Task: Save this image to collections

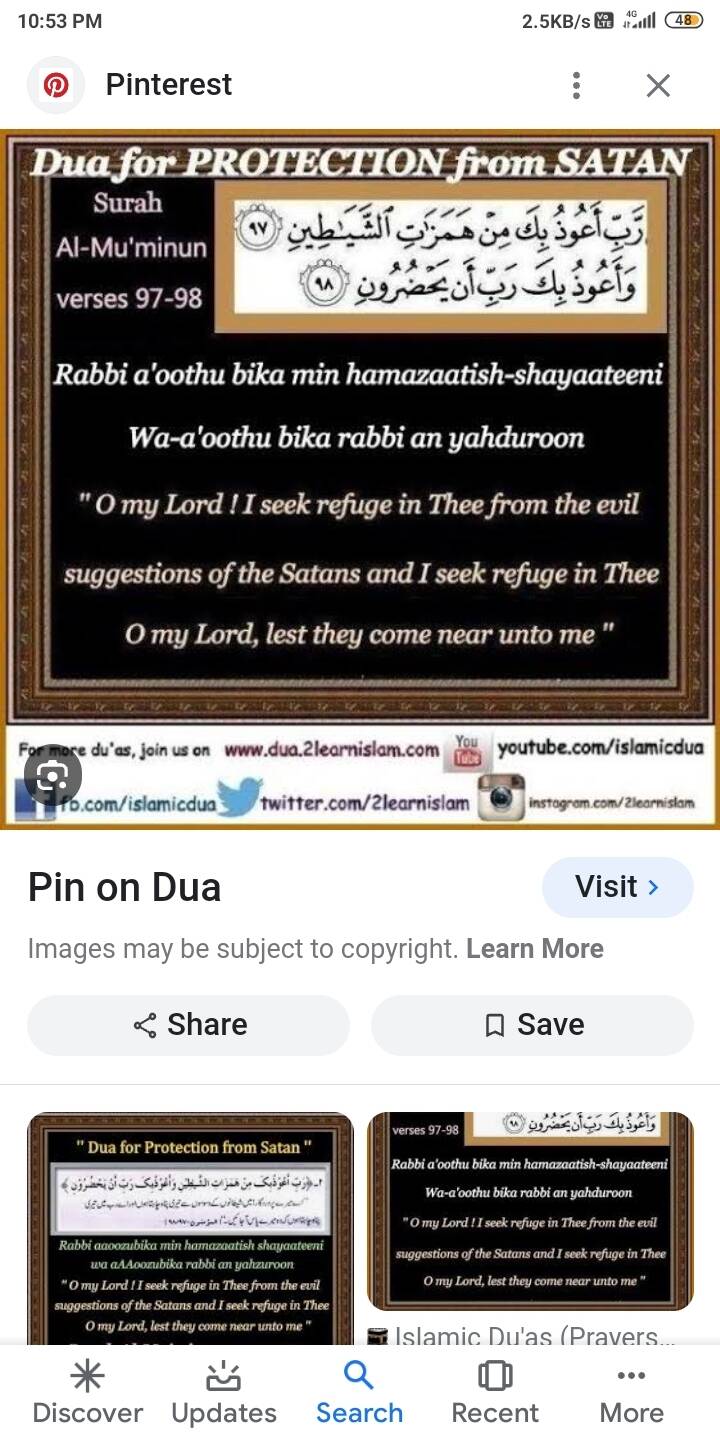Action: click(532, 1024)
